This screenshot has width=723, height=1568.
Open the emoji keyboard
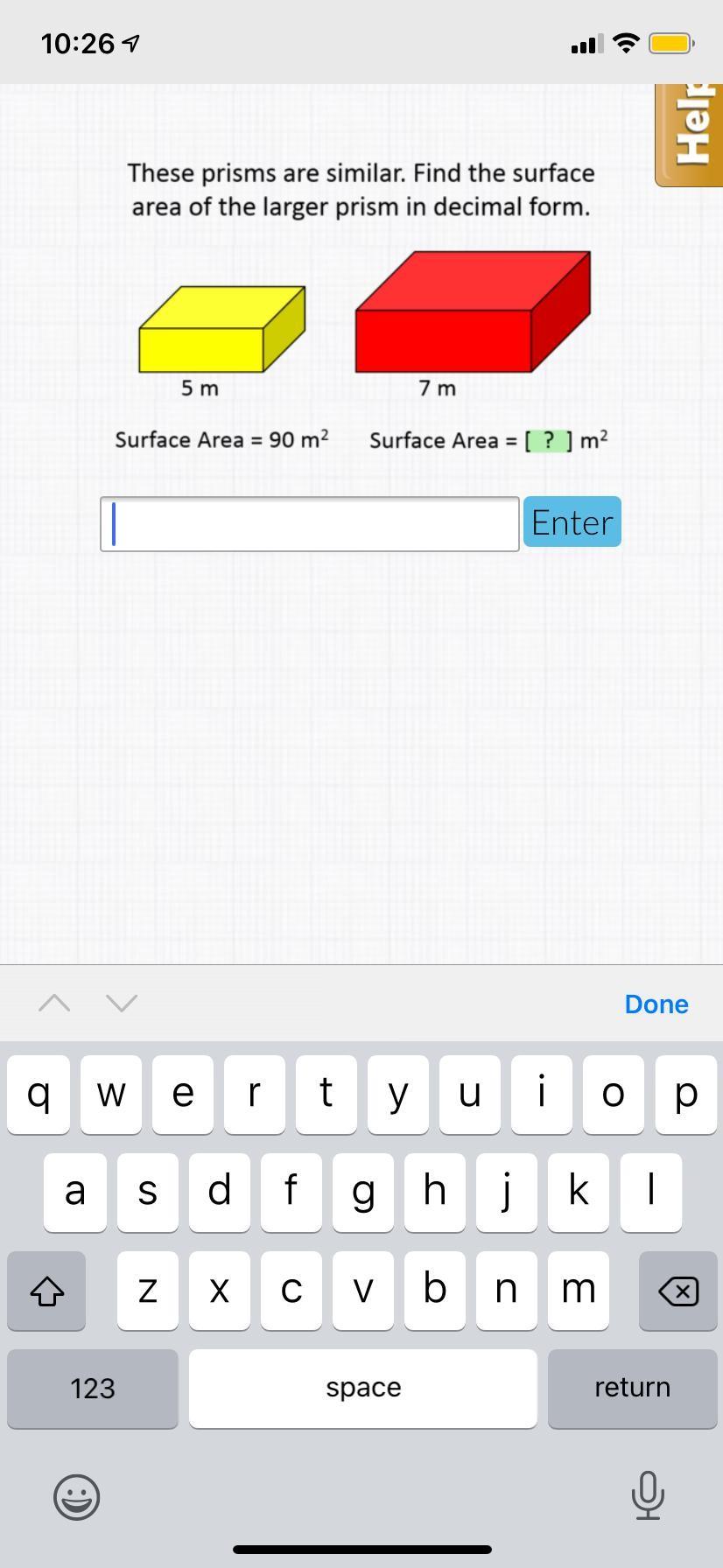pyautogui.click(x=77, y=1496)
